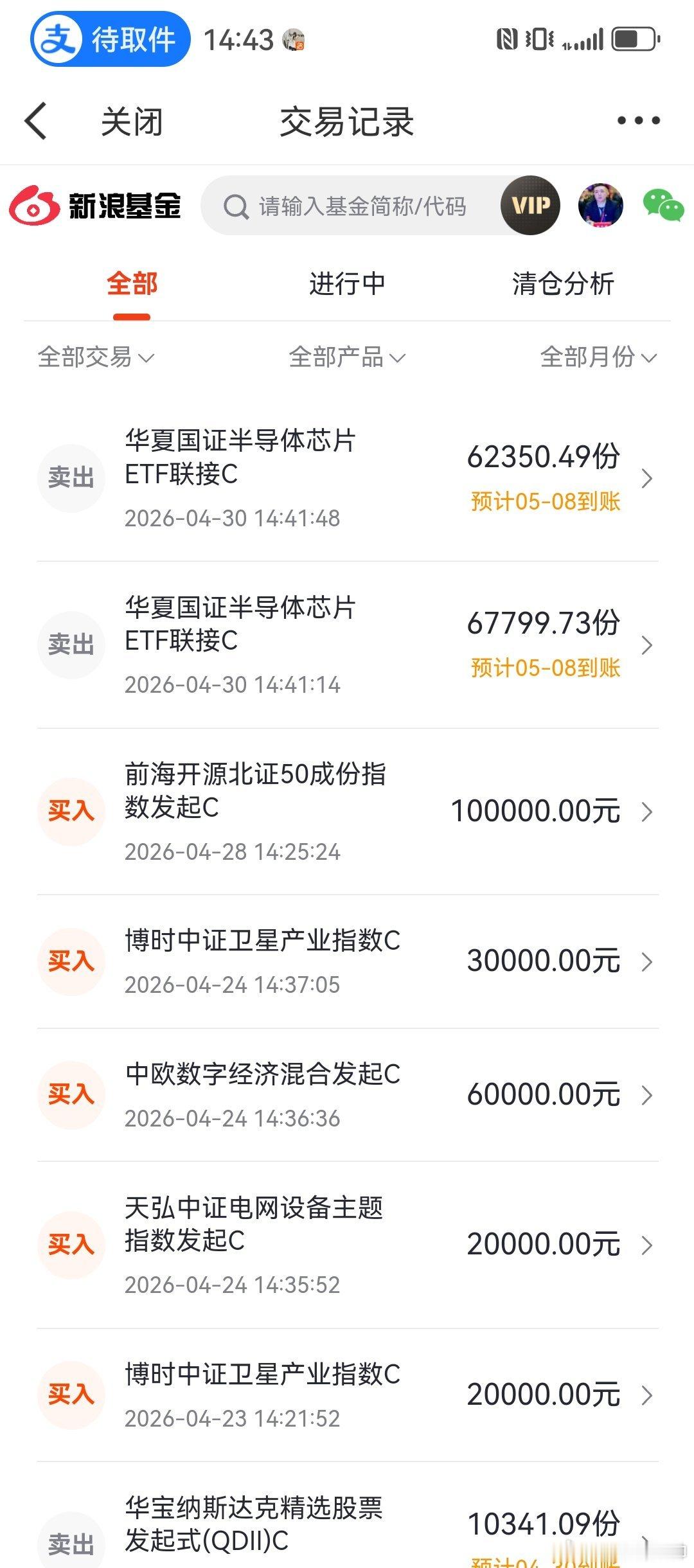Switch to the 清仓分析 tab
Screen dimensions: 694x1568
[563, 284]
